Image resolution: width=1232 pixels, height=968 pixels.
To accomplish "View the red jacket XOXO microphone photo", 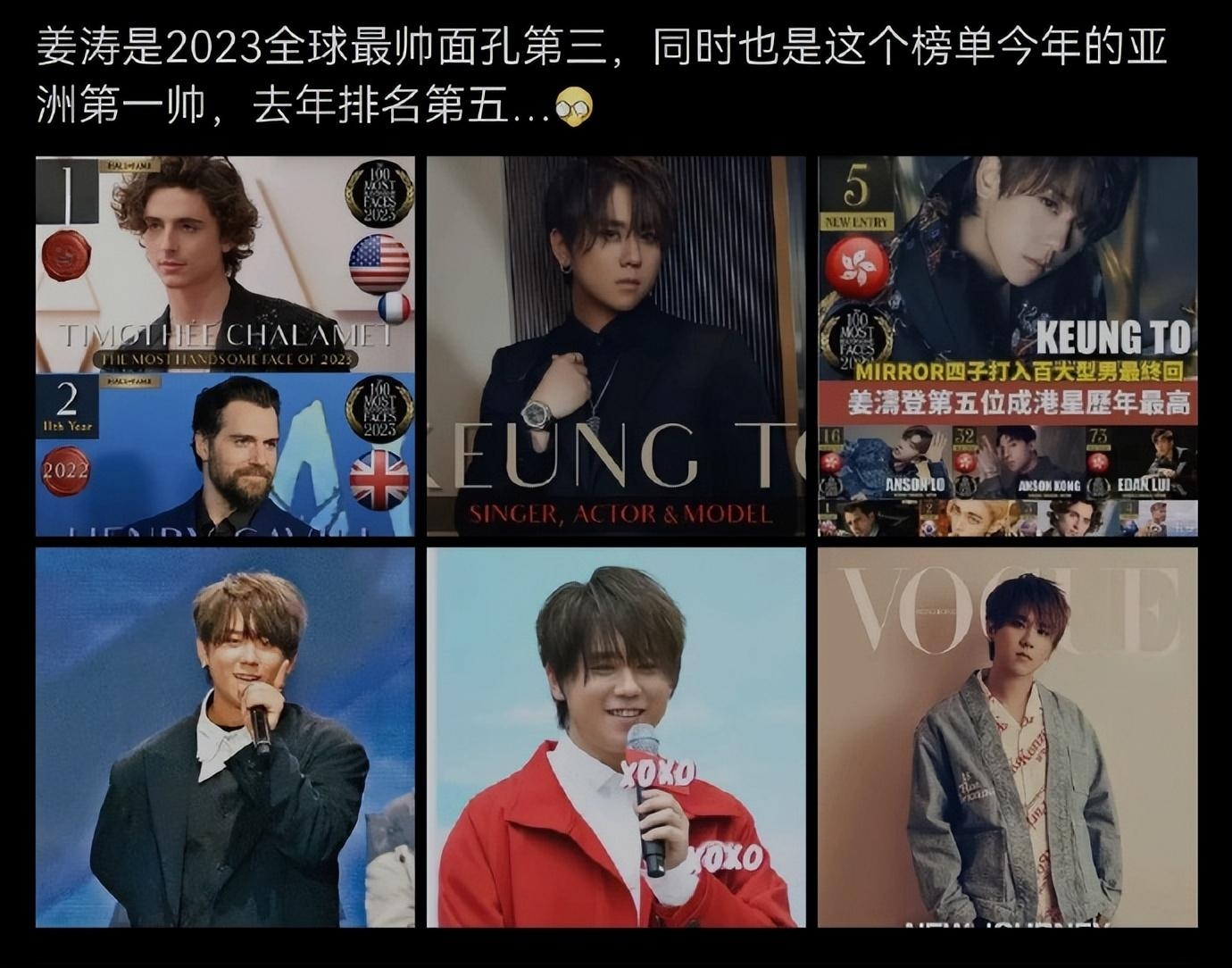I will point(615,737).
